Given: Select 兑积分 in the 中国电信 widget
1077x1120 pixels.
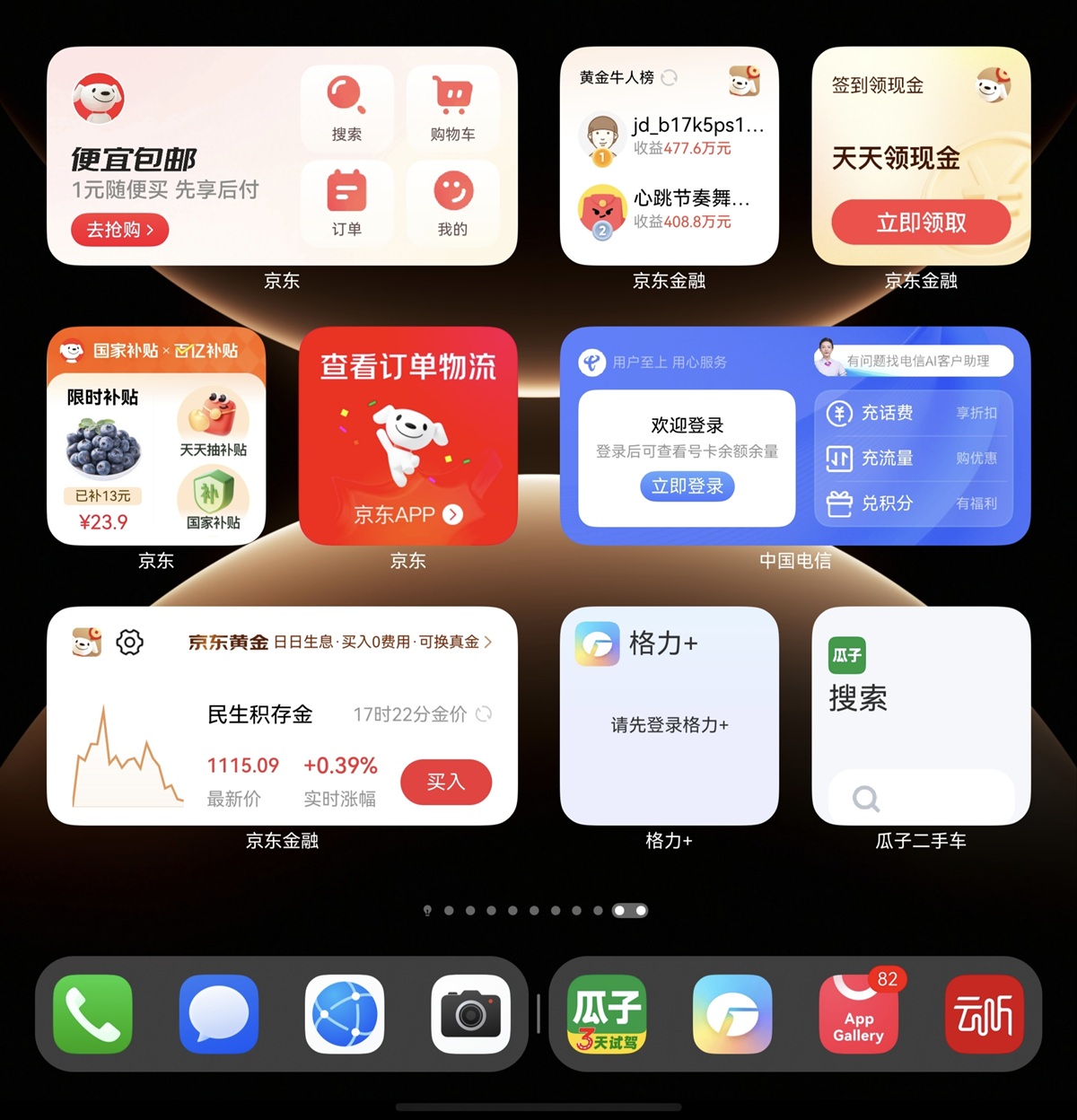Looking at the screenshot, I should coord(912,503).
